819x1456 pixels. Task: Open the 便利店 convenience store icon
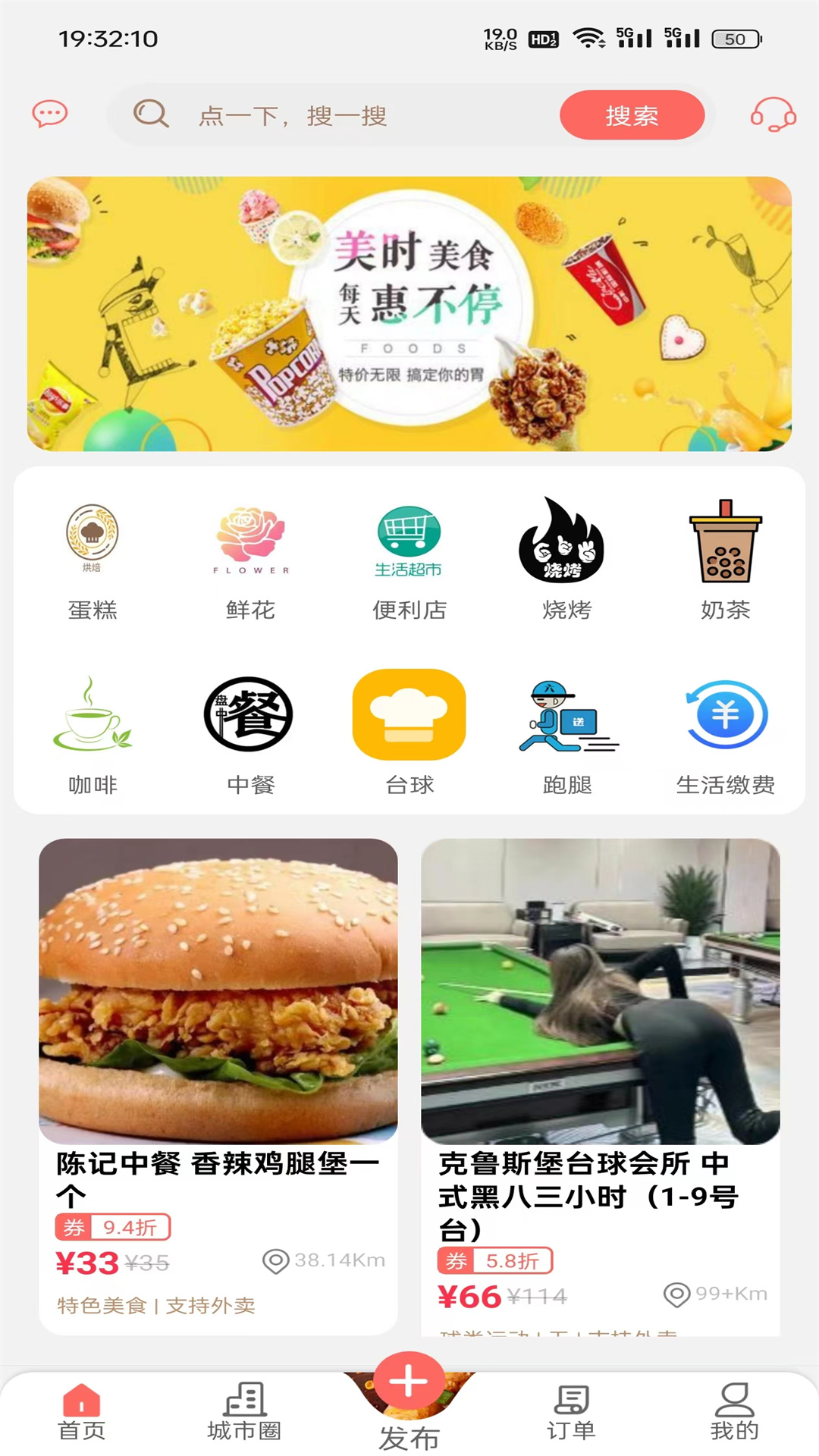[409, 540]
